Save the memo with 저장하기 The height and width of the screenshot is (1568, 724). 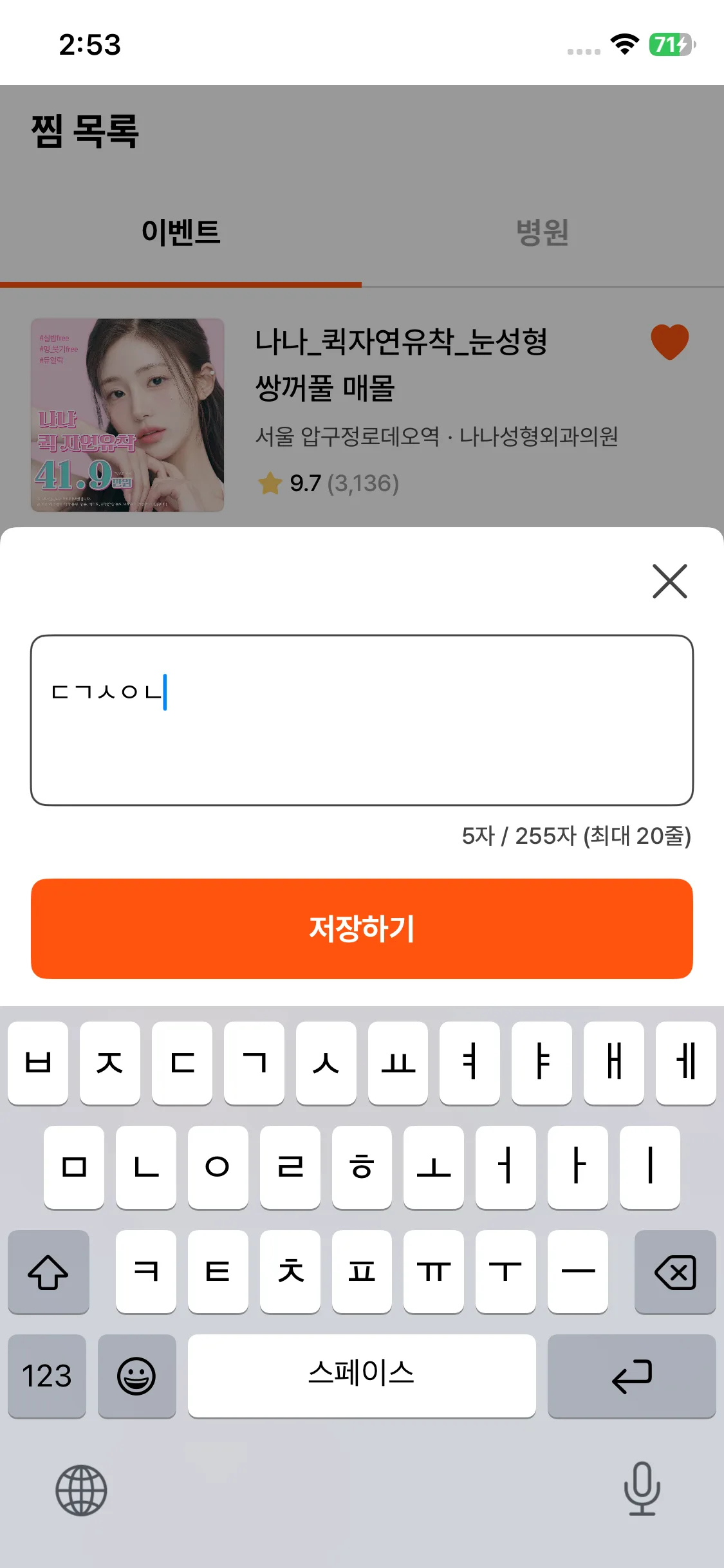pyautogui.click(x=362, y=928)
